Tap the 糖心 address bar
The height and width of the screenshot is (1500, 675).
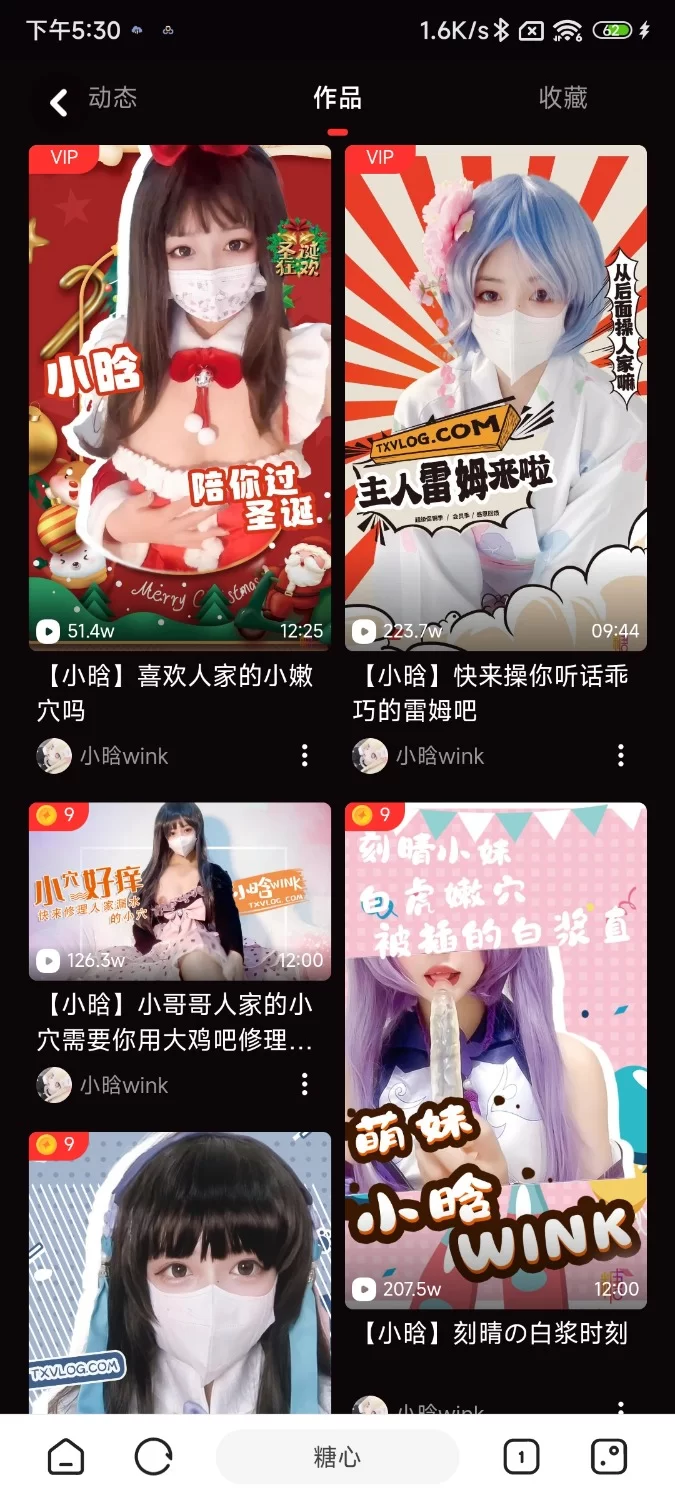pyautogui.click(x=337, y=1457)
